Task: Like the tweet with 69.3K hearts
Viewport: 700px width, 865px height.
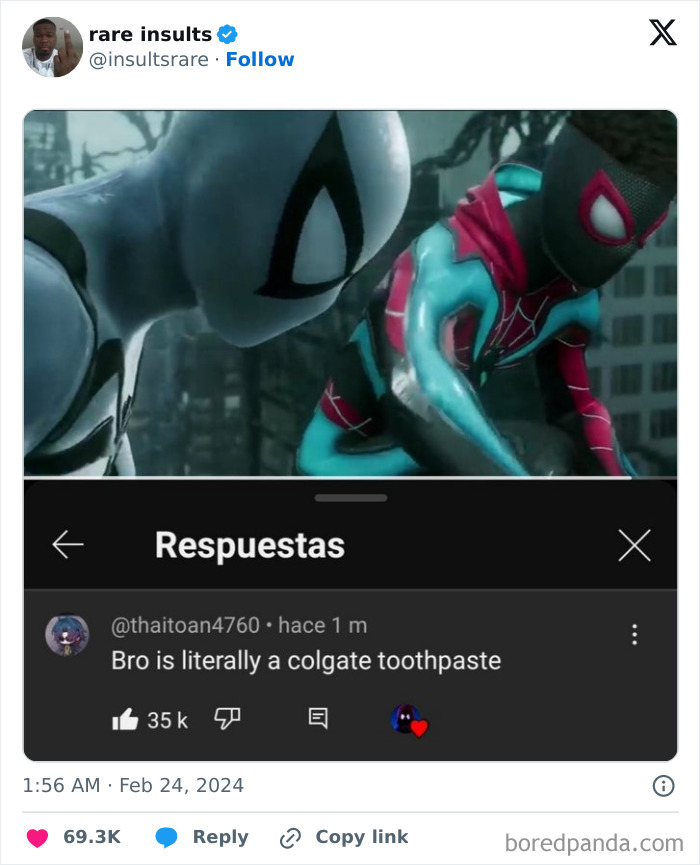Action: click(74, 837)
